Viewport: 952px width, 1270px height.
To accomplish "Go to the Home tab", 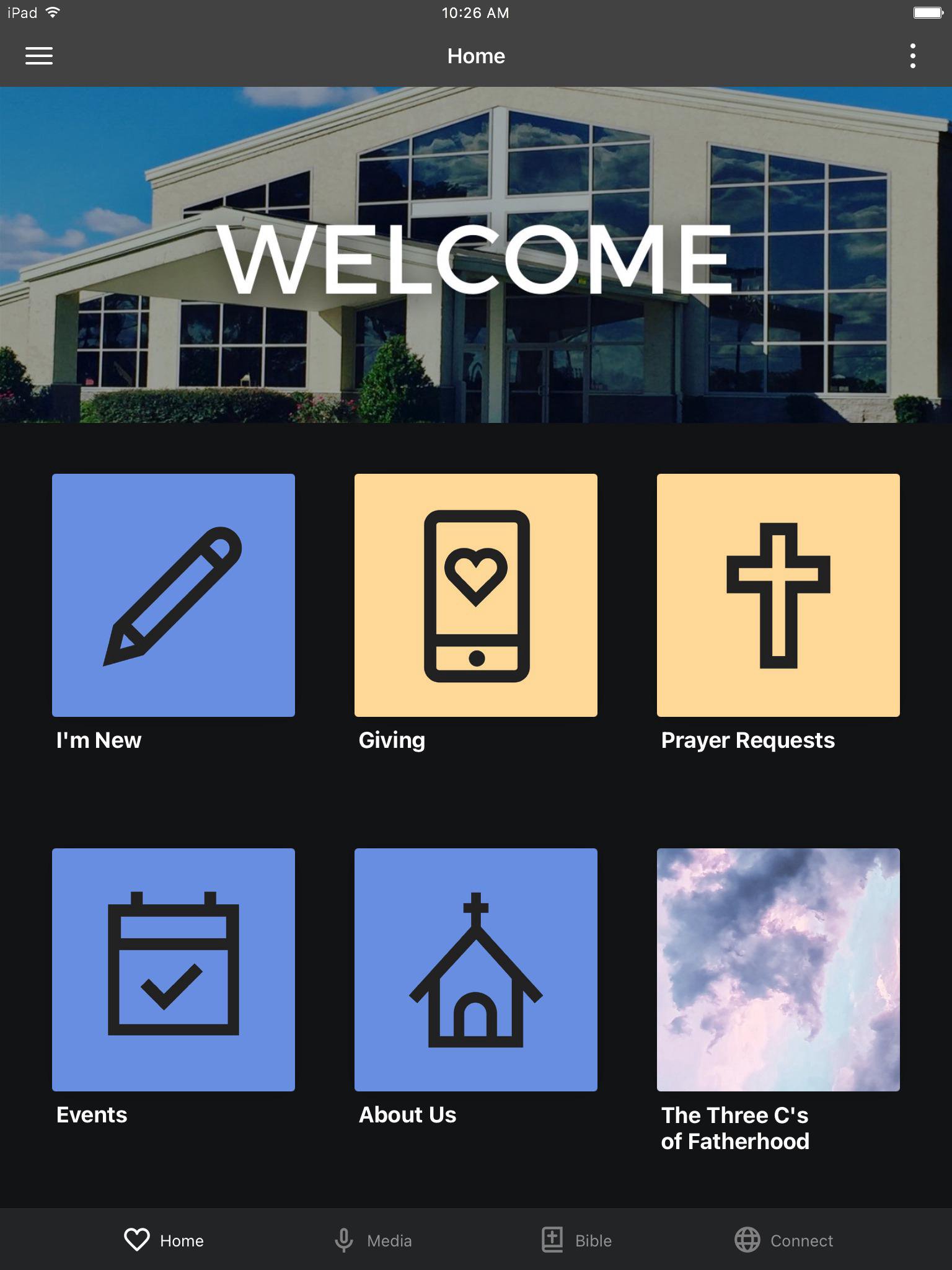I will coord(164,1240).
